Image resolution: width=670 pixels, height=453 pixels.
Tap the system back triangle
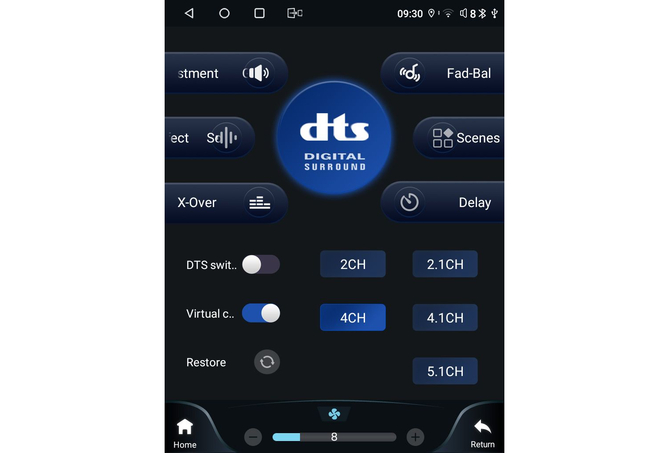coord(189,13)
